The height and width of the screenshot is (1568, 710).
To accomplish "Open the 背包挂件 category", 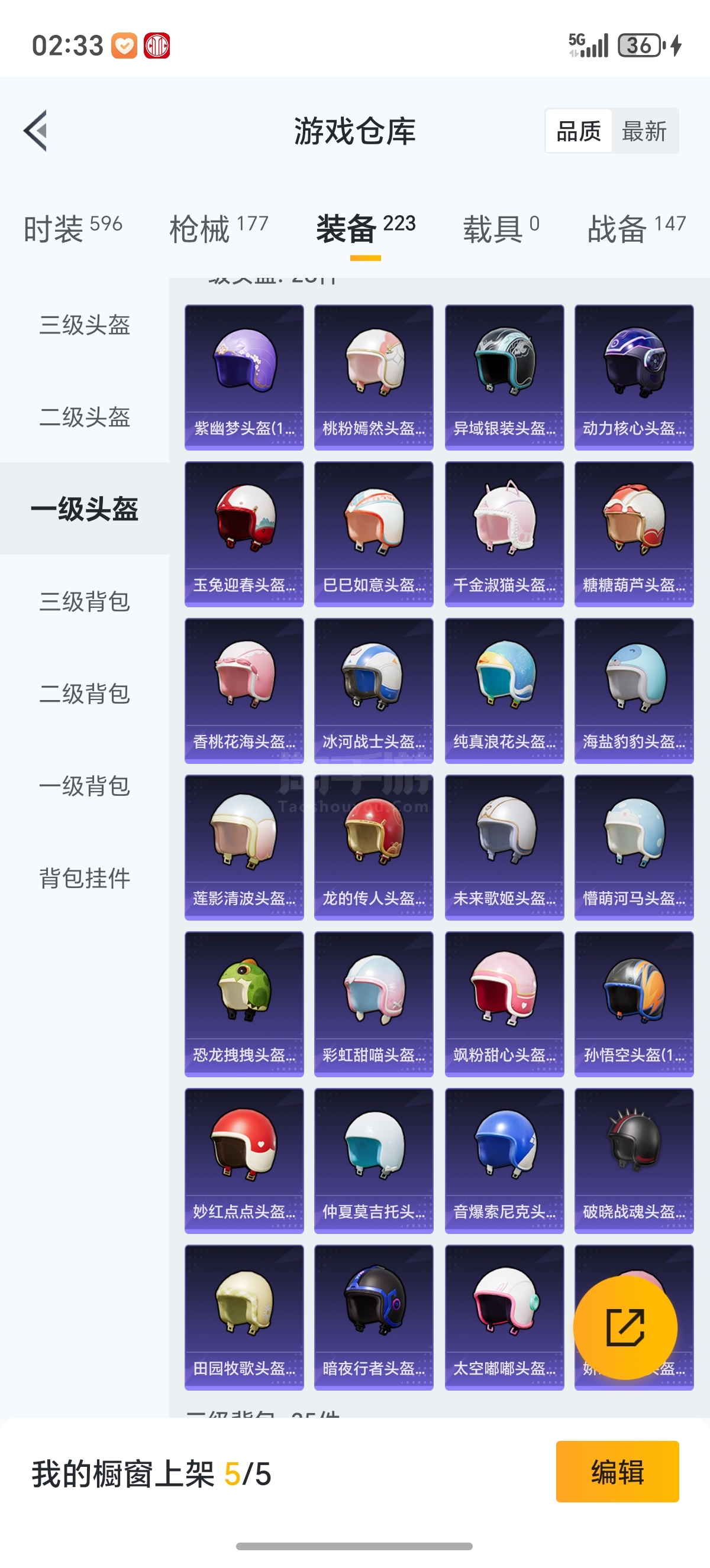I will click(85, 878).
